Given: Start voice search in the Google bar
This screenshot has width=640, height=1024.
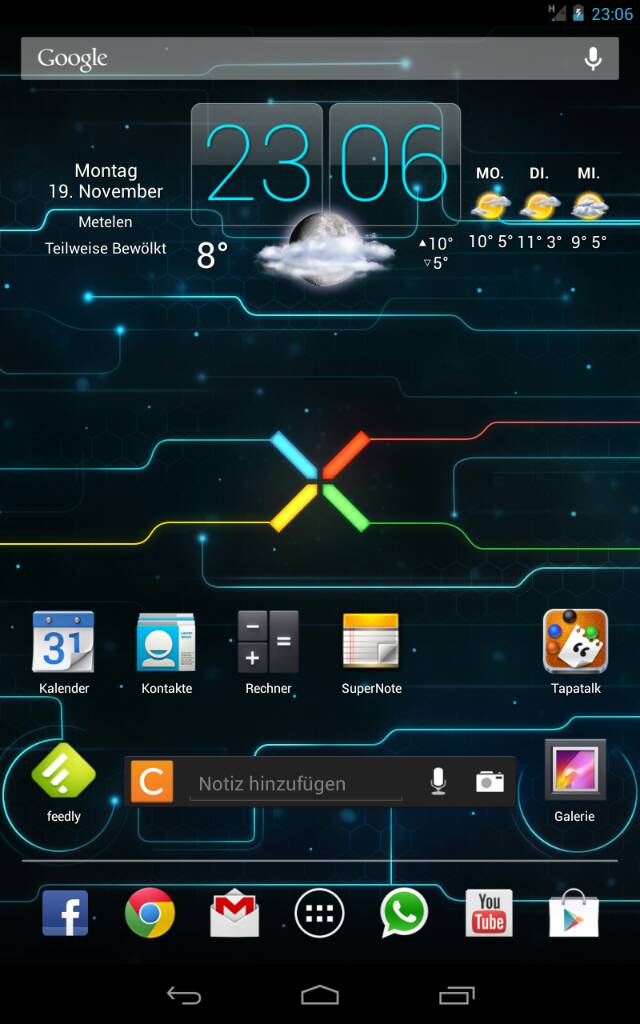Looking at the screenshot, I should point(592,59).
